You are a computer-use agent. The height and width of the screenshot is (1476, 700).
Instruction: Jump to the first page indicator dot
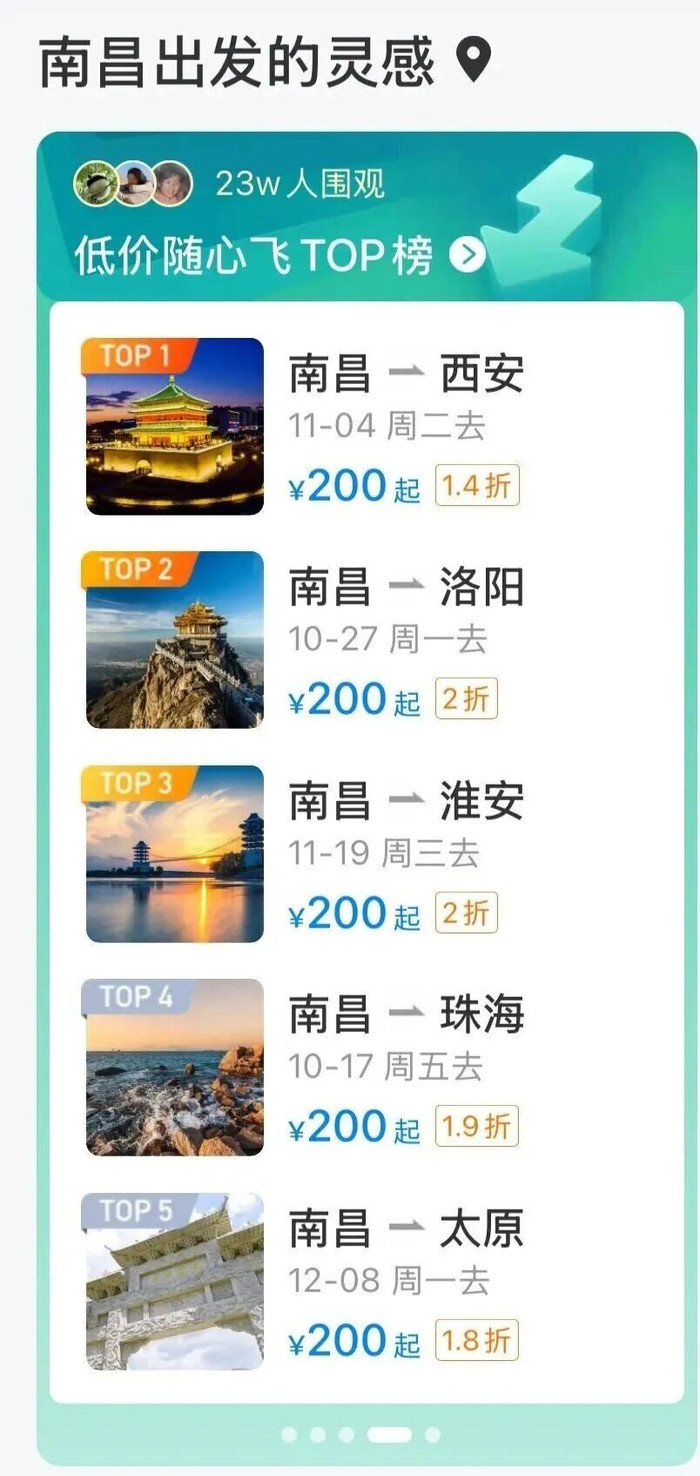289,1435
